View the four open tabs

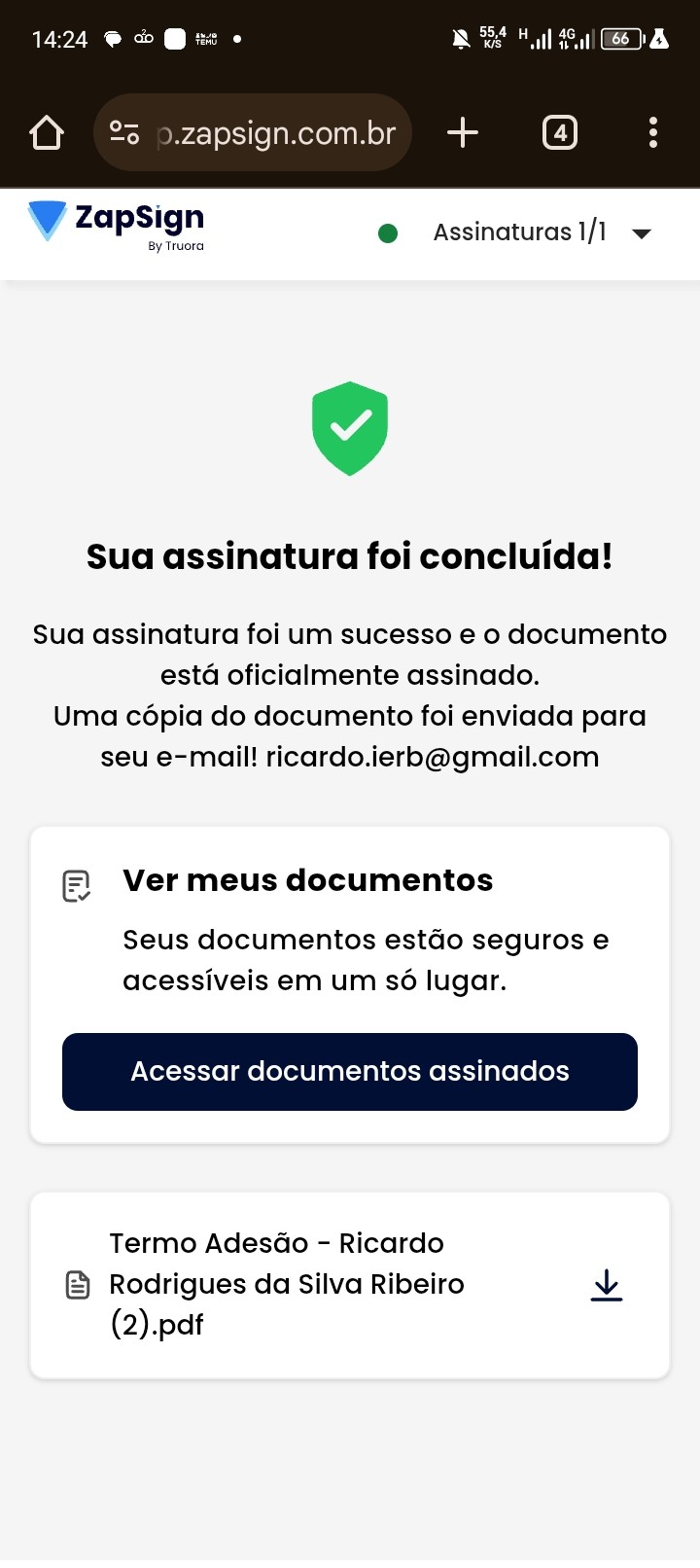coord(559,132)
